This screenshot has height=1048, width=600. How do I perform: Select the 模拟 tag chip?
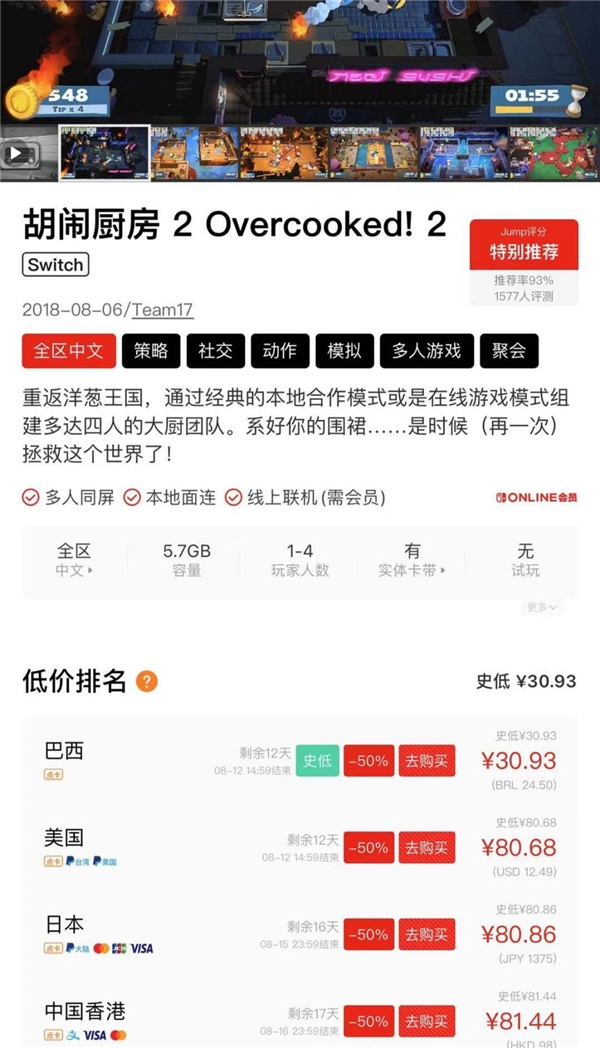pyautogui.click(x=344, y=351)
